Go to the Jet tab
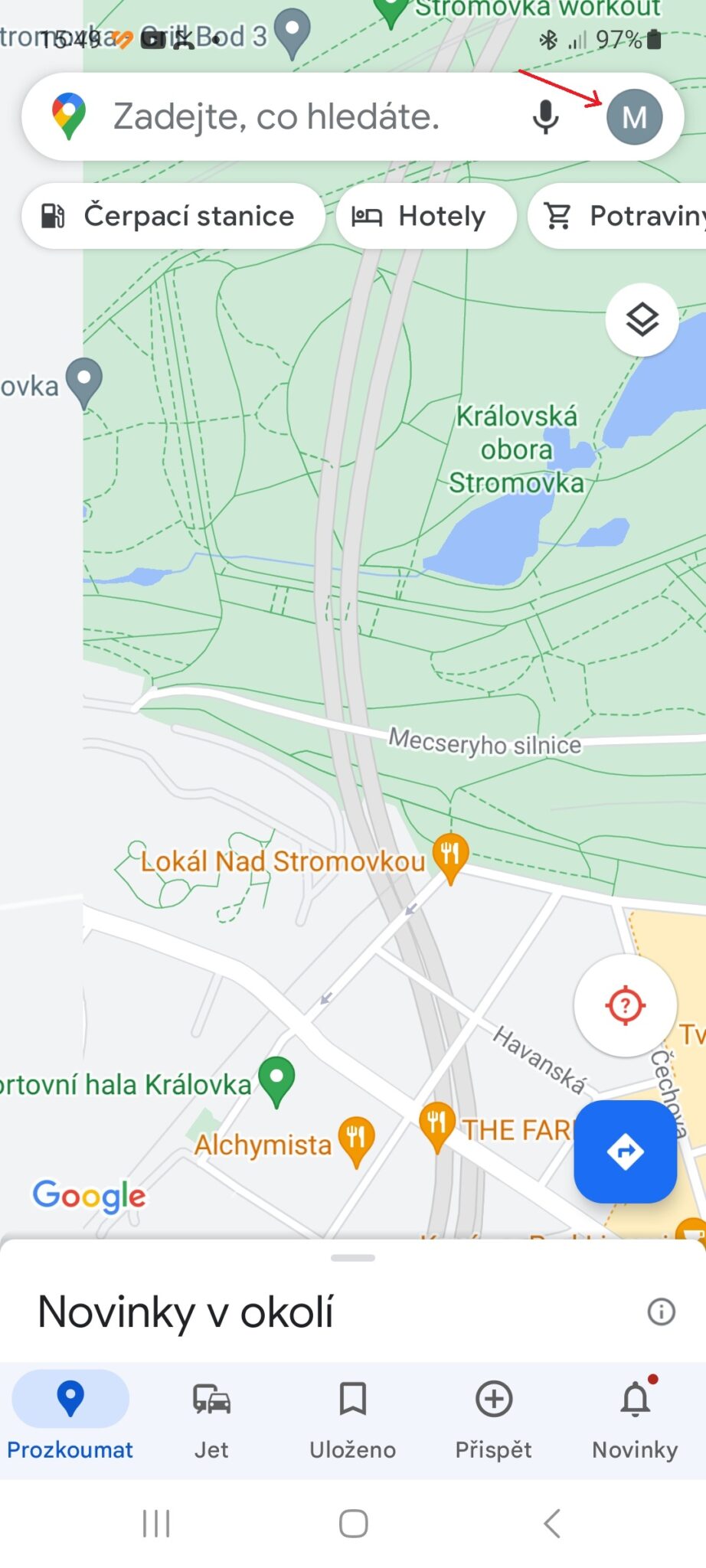 (x=211, y=1415)
